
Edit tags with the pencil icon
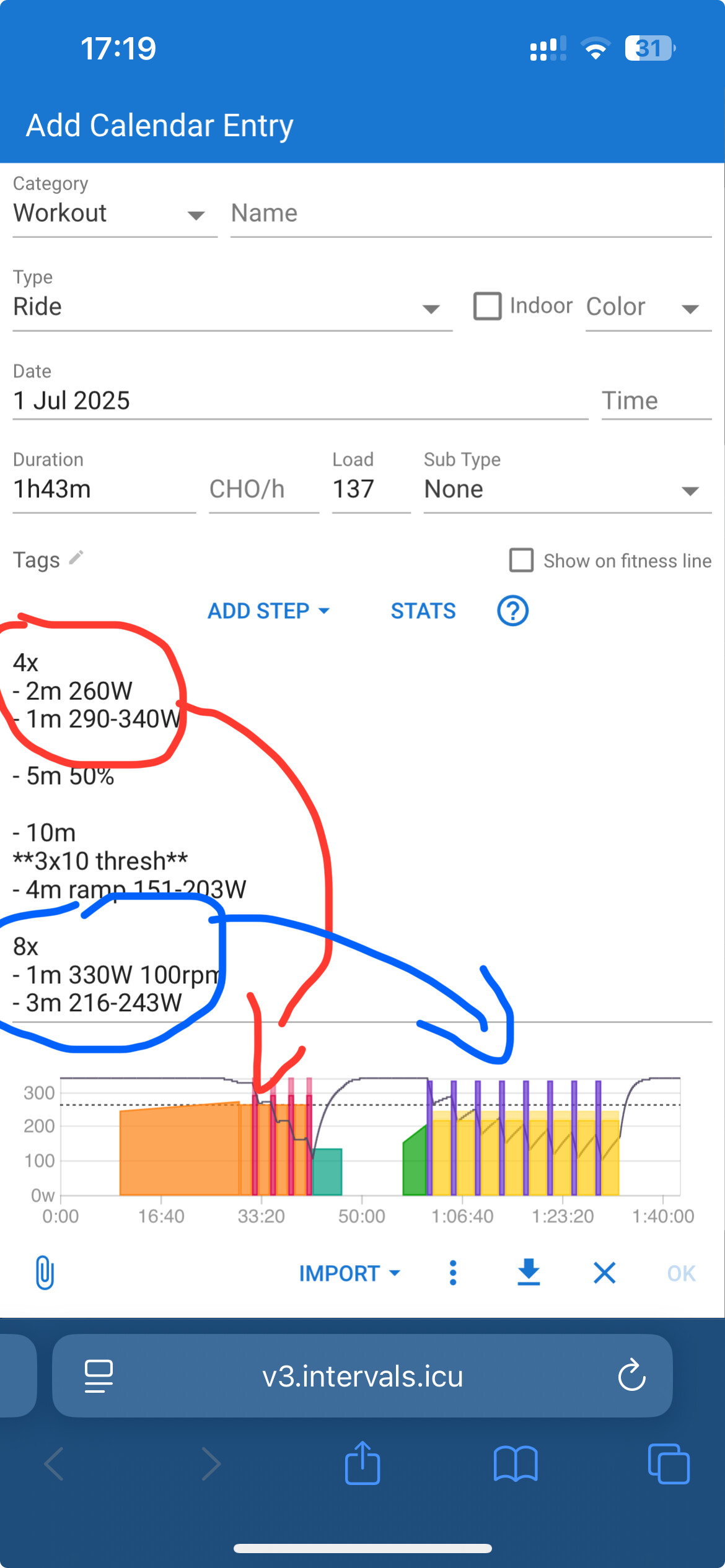click(x=76, y=559)
